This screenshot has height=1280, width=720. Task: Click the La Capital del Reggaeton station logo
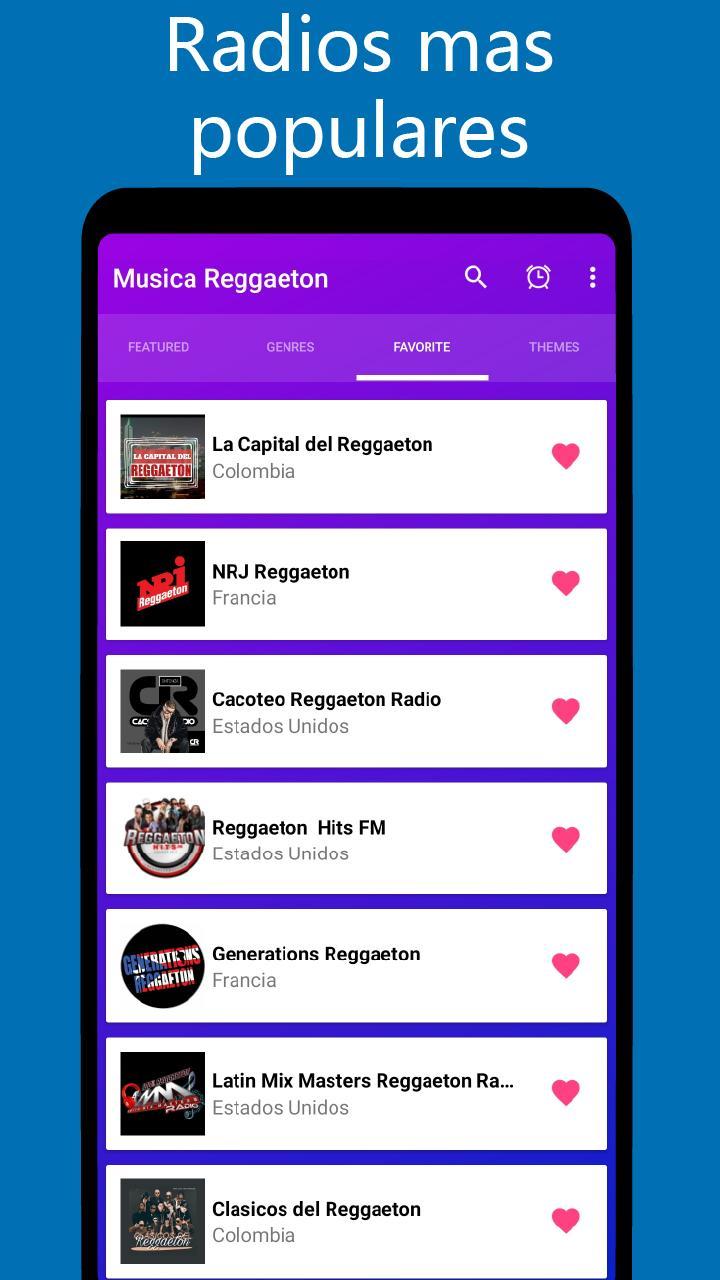click(161, 455)
